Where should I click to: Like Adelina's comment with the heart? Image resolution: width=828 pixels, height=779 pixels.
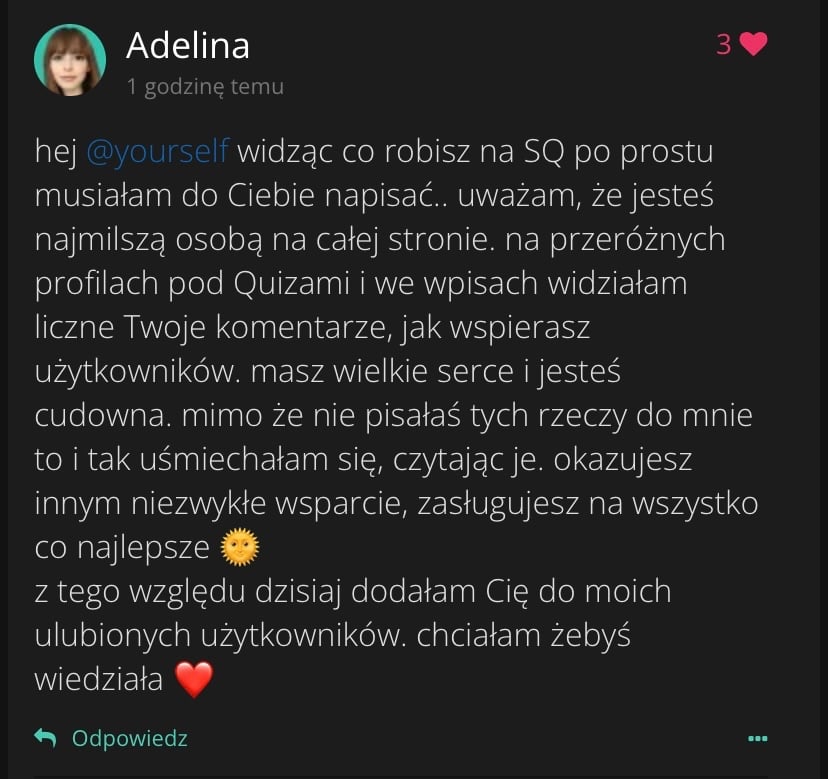point(753,44)
